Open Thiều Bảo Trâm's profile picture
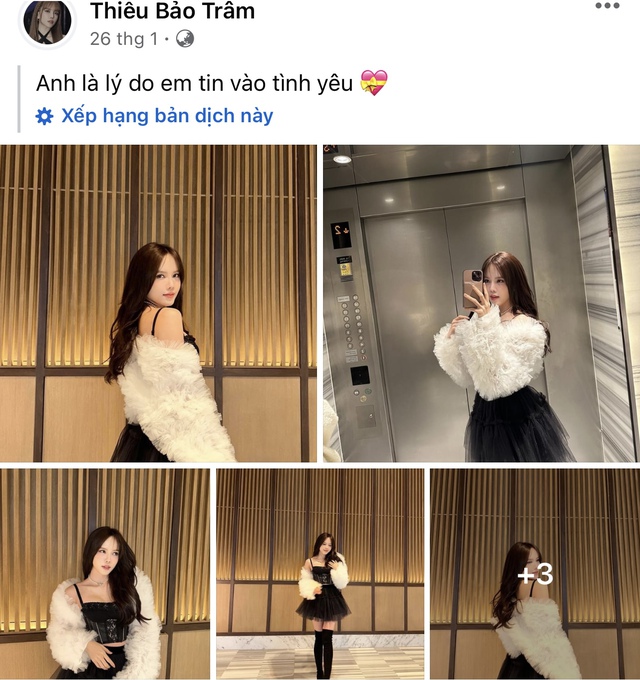The image size is (640, 680). point(47,22)
